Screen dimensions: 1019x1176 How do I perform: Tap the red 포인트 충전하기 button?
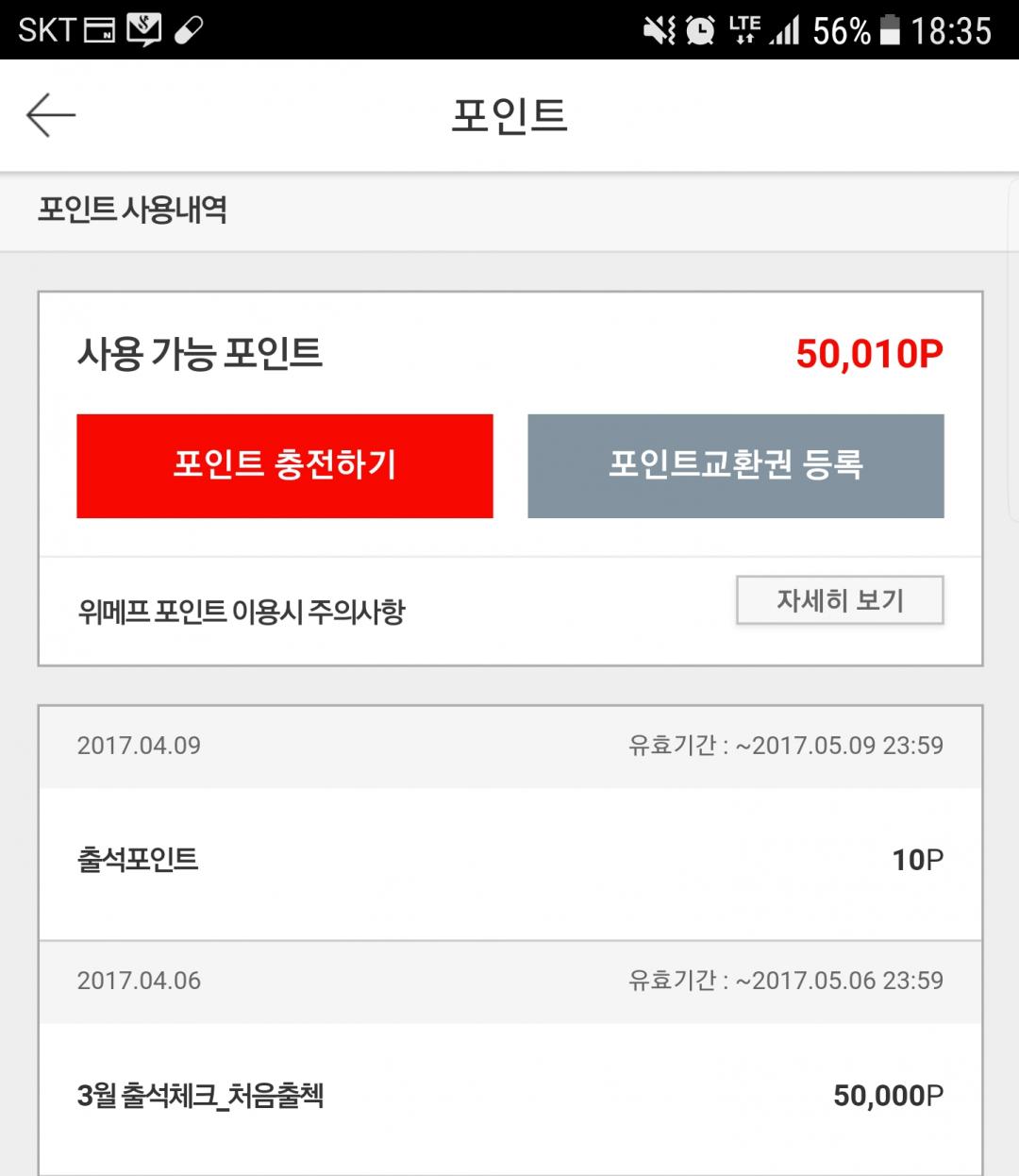(x=284, y=465)
